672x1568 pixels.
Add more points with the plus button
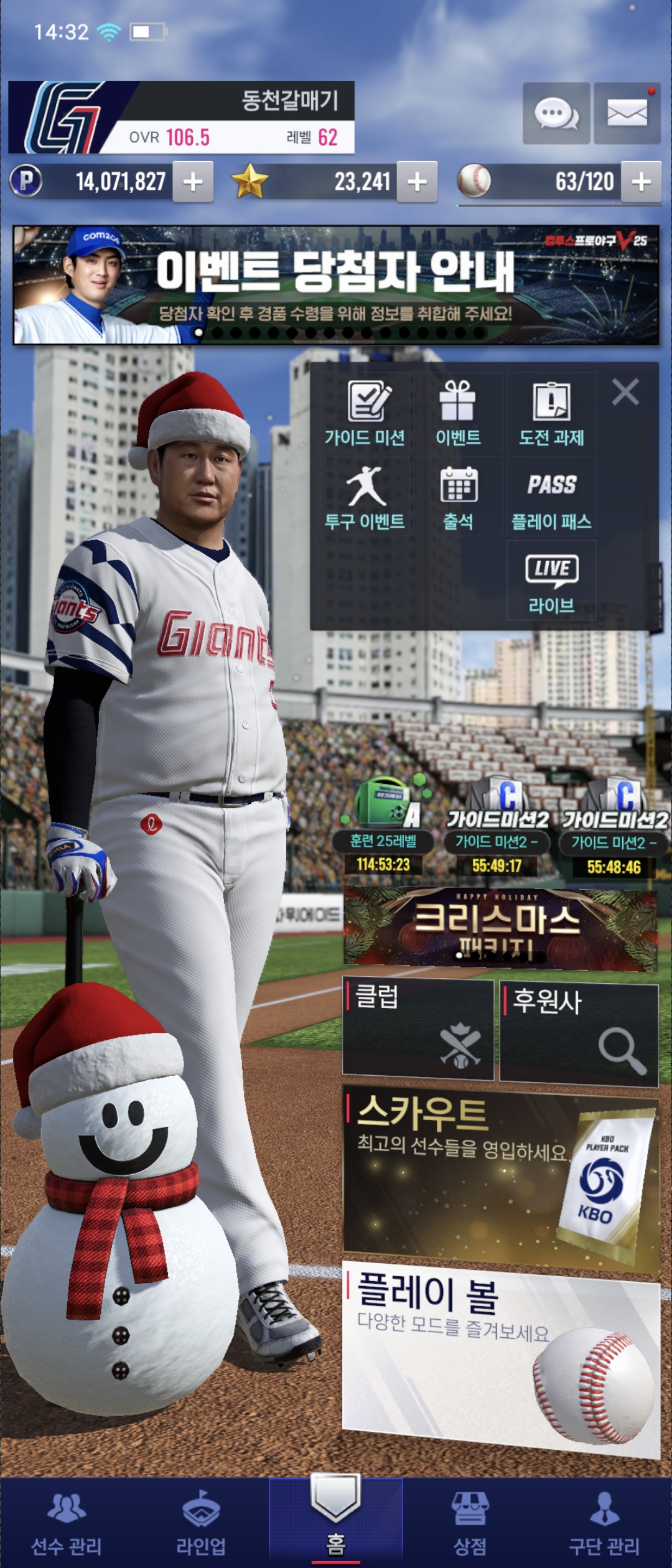(x=193, y=182)
